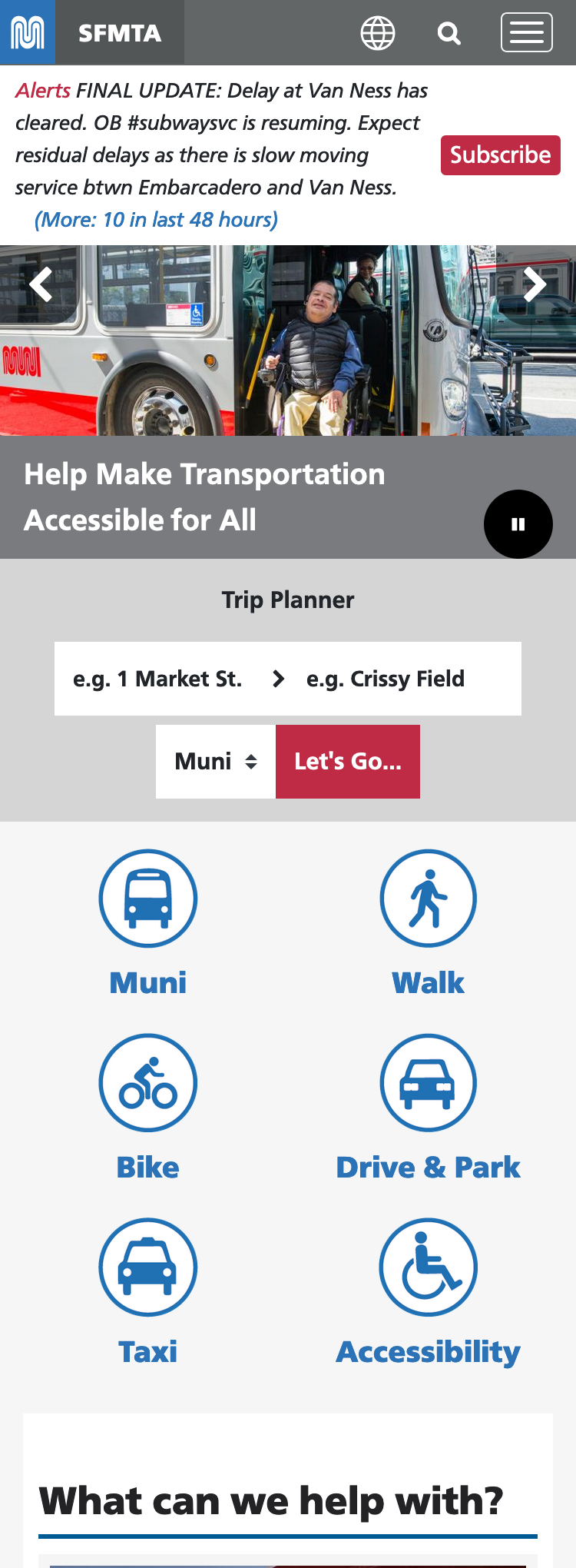Select the Taxi cab icon
Viewport: 576px width, 1568px height.
point(147,1267)
